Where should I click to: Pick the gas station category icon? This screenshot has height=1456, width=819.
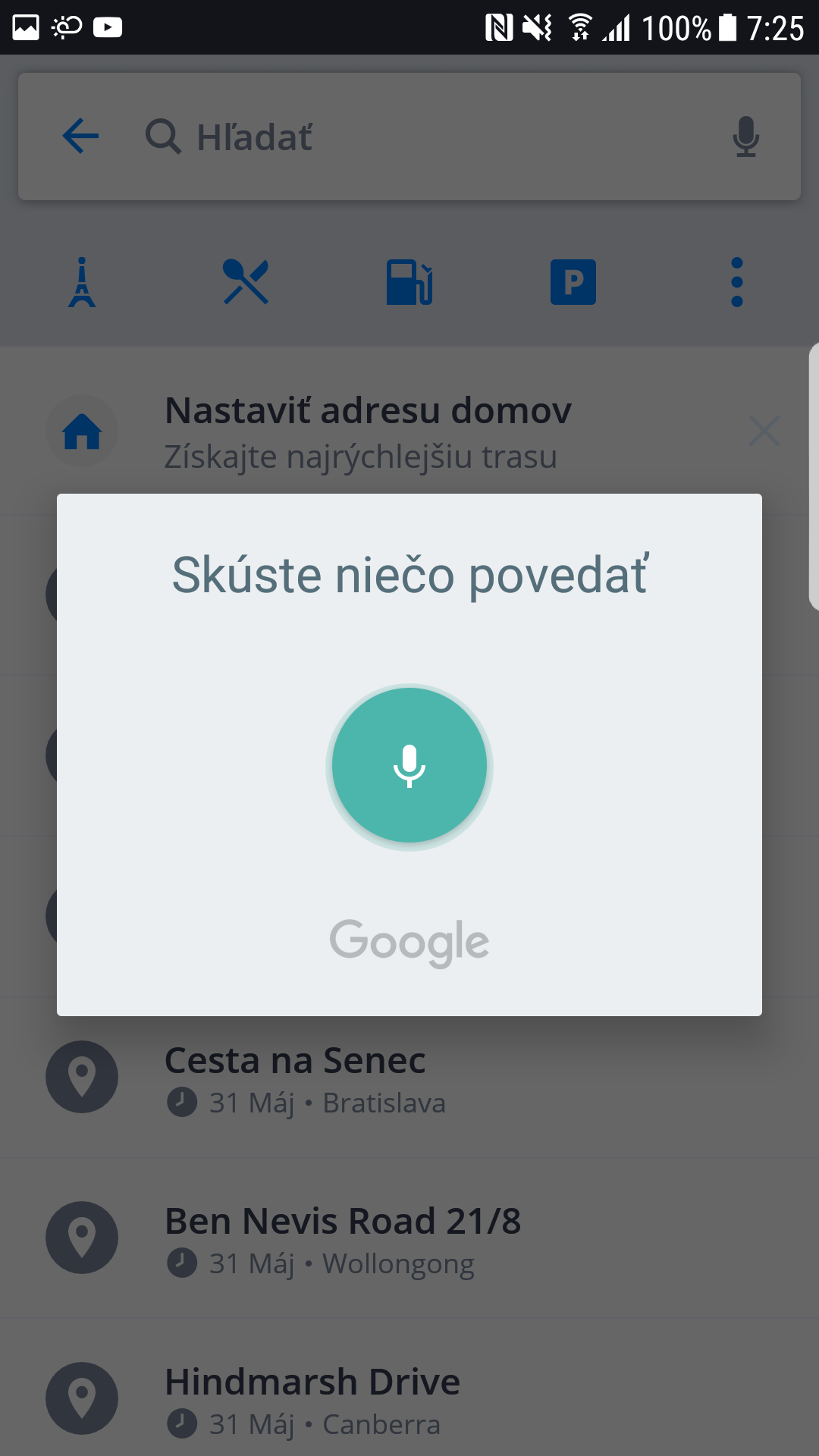409,282
